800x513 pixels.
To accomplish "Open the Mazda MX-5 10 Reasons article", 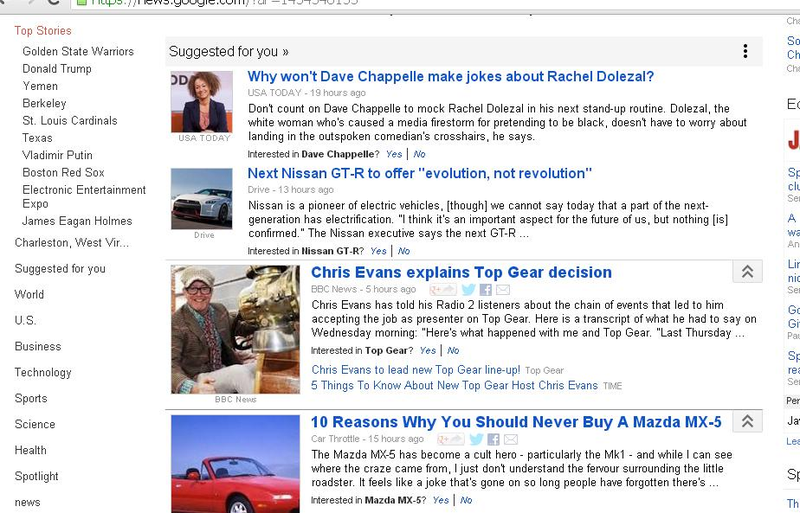I will 516,422.
